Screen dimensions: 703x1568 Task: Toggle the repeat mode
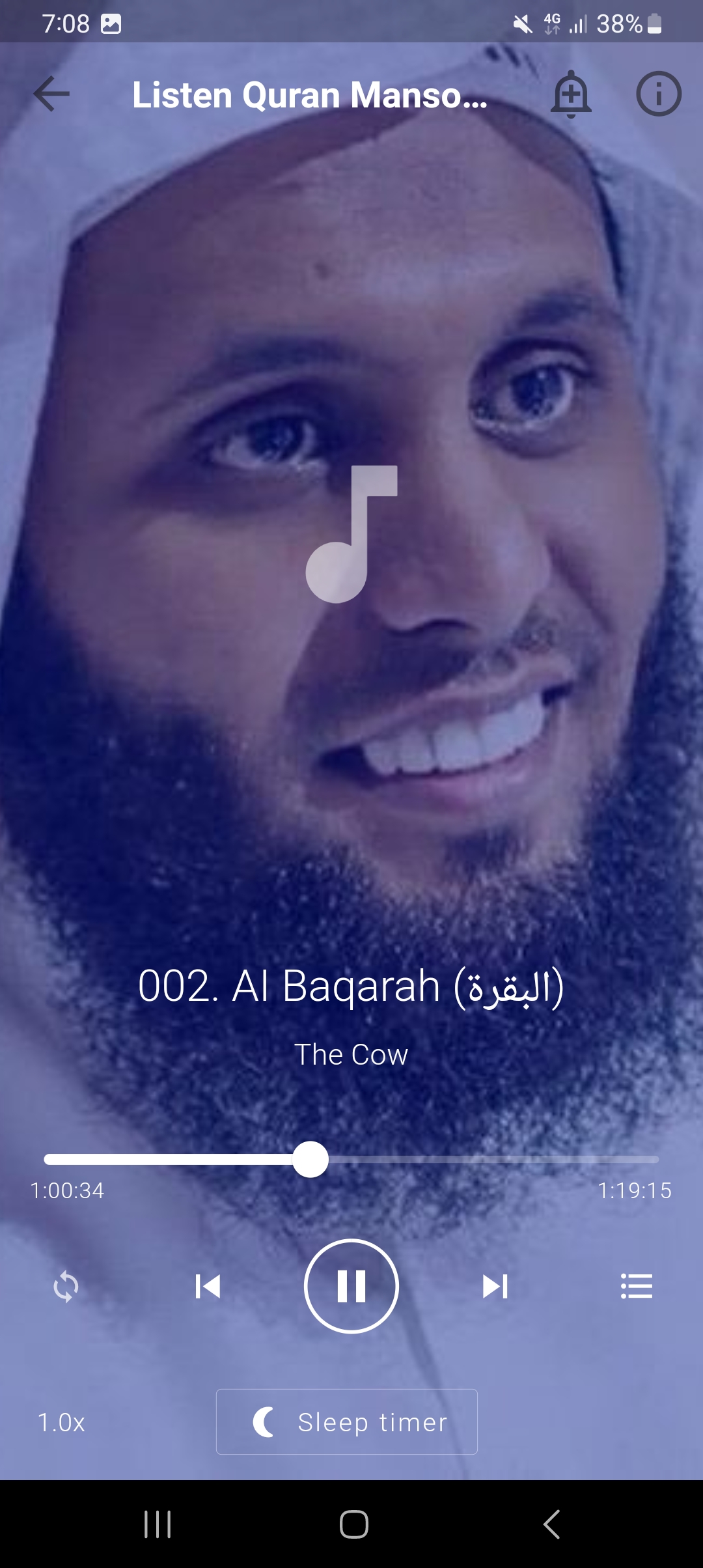tap(66, 1287)
